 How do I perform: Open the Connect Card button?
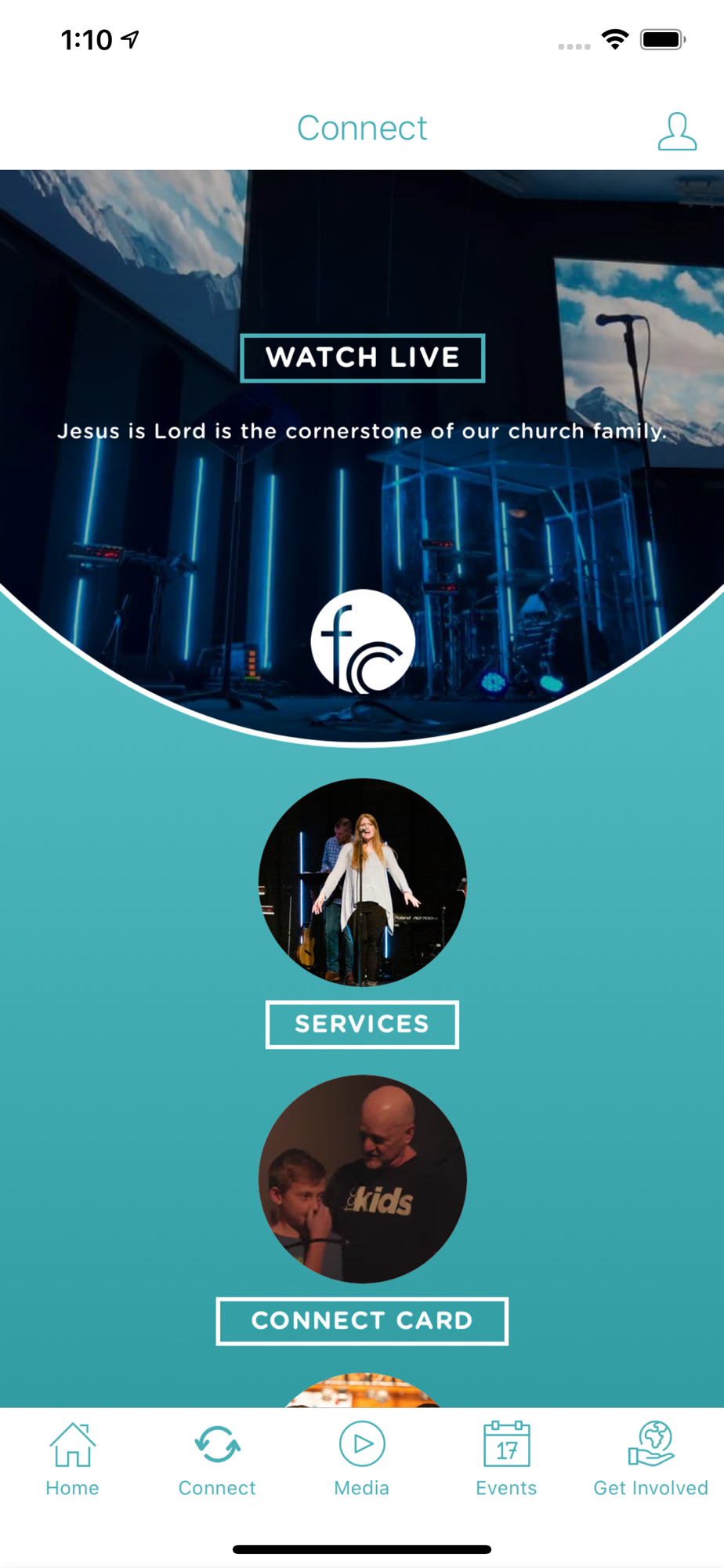click(362, 1321)
